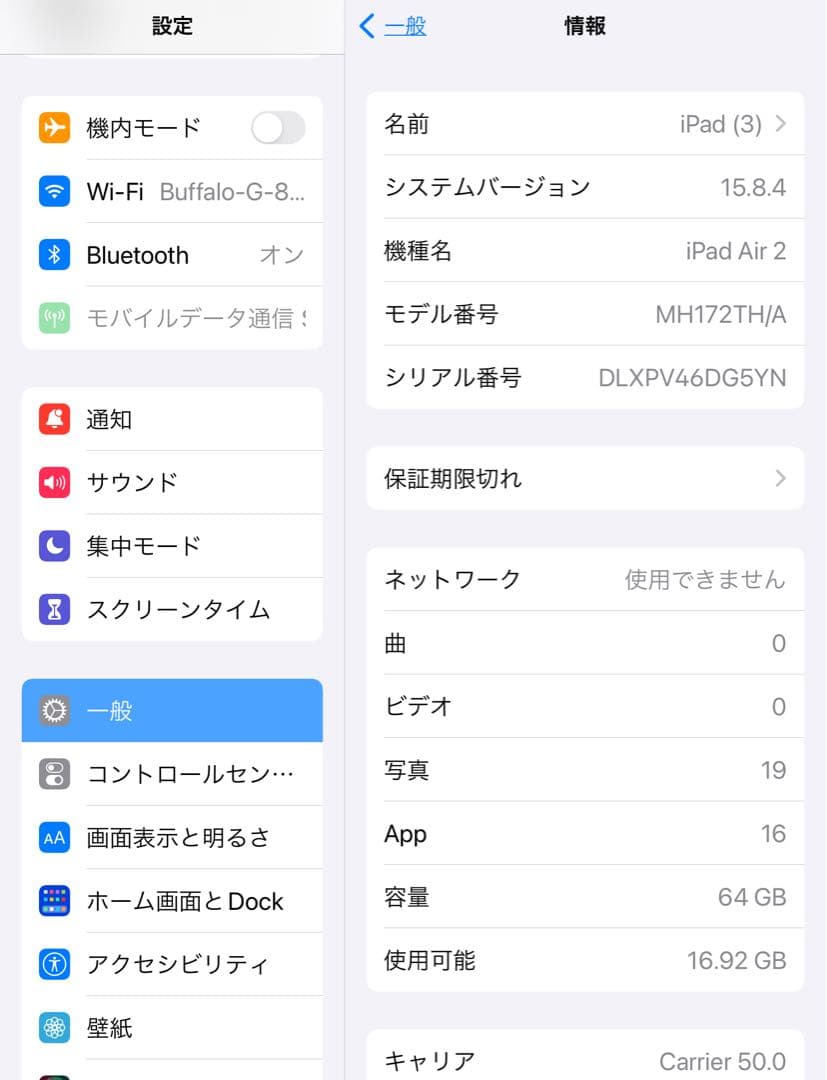Open Home Screen and Dock settings
Image resolution: width=827 pixels, height=1080 pixels.
click(x=170, y=900)
